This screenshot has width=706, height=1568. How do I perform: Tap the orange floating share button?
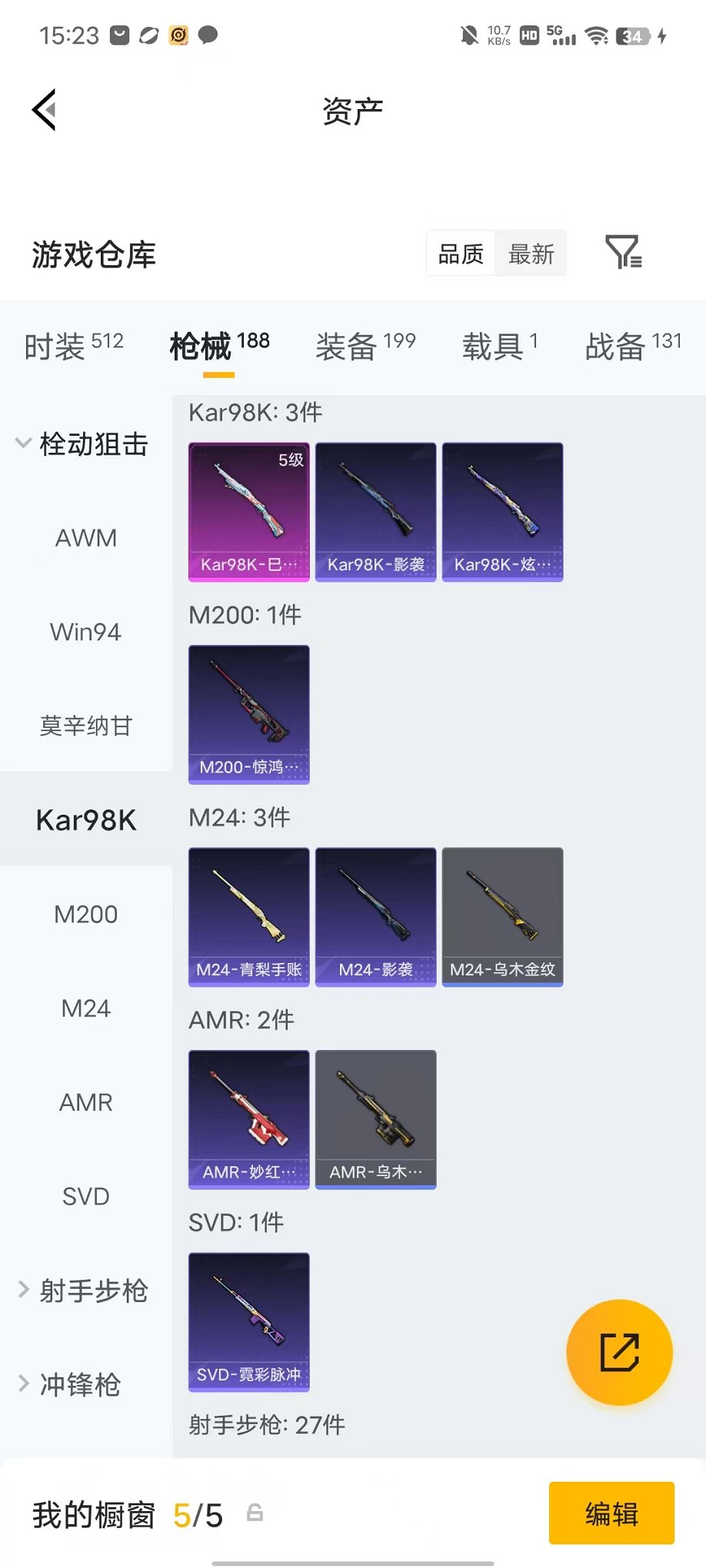pyautogui.click(x=619, y=1352)
